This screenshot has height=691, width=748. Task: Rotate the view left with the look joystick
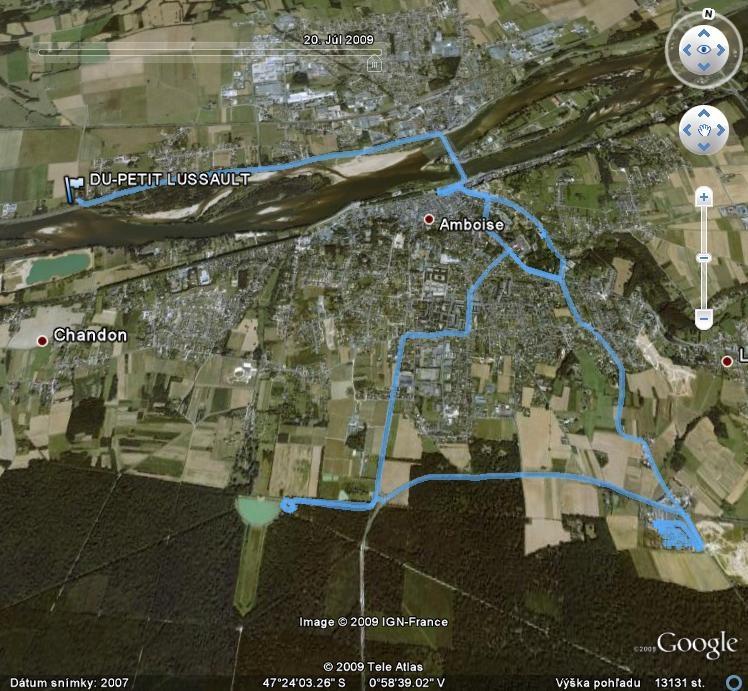(687, 48)
